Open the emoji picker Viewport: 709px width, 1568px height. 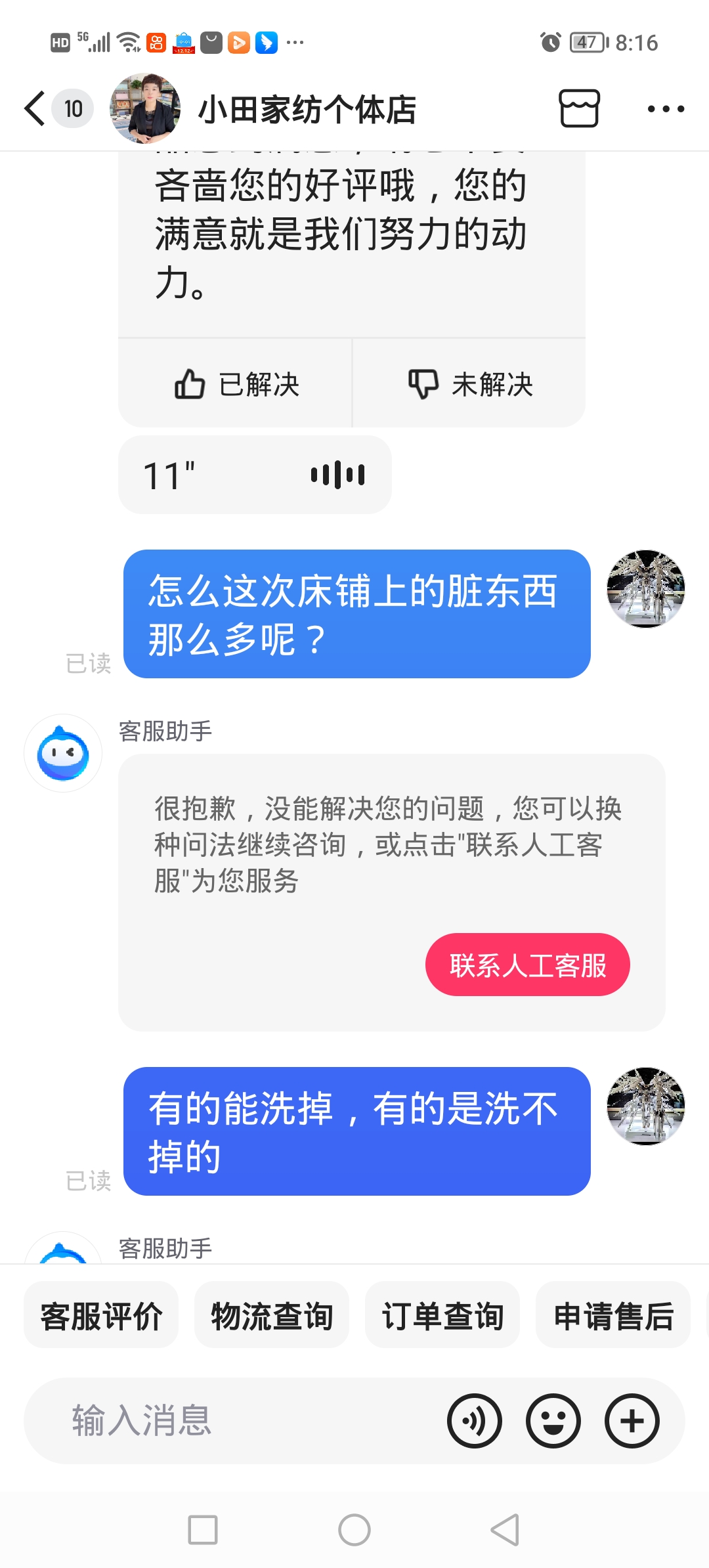tap(553, 1421)
